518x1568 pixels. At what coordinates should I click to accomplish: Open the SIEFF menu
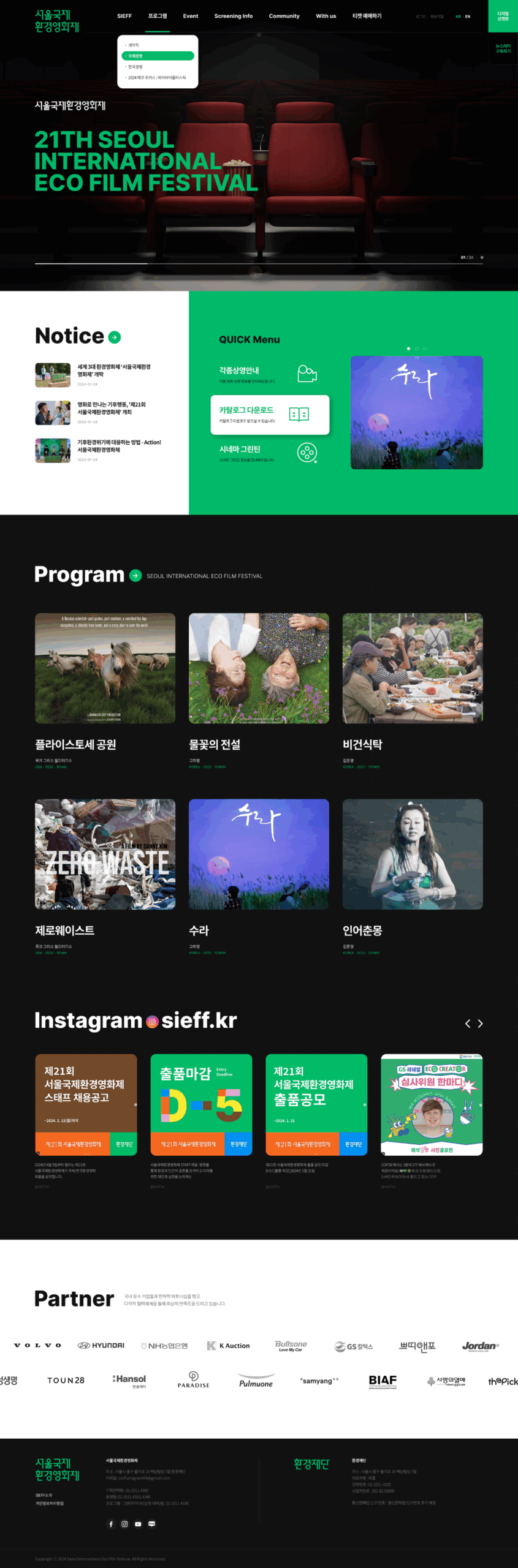point(124,16)
